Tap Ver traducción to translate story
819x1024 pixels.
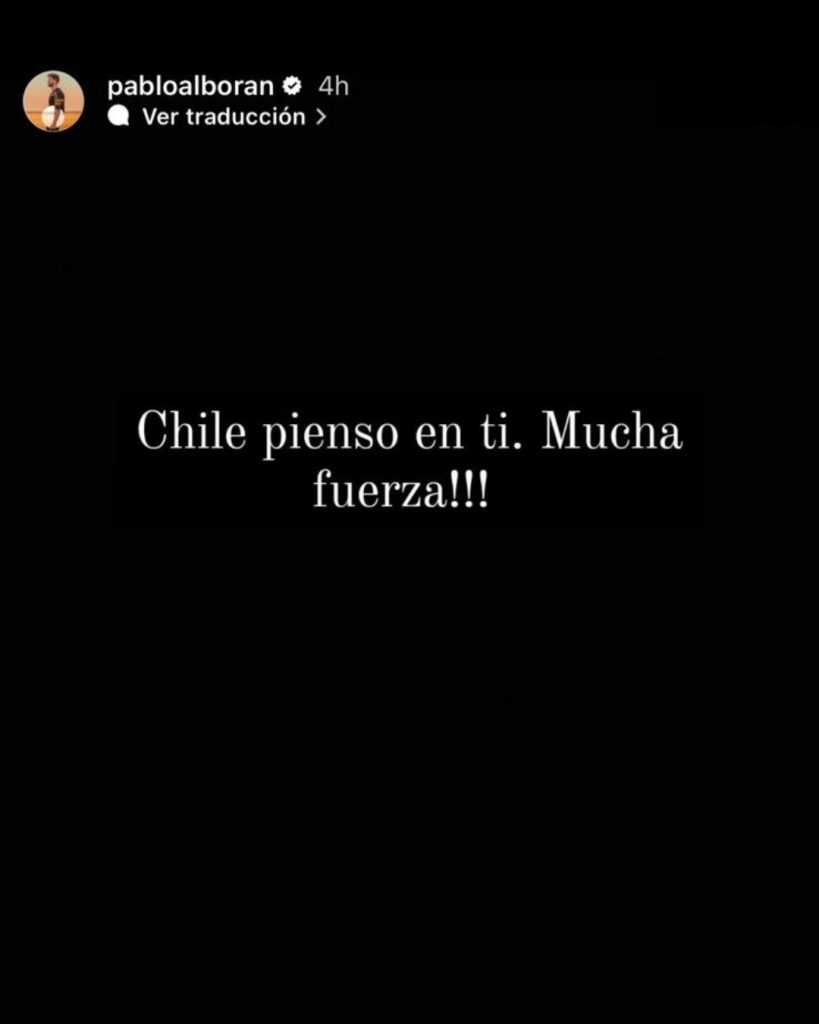point(223,117)
